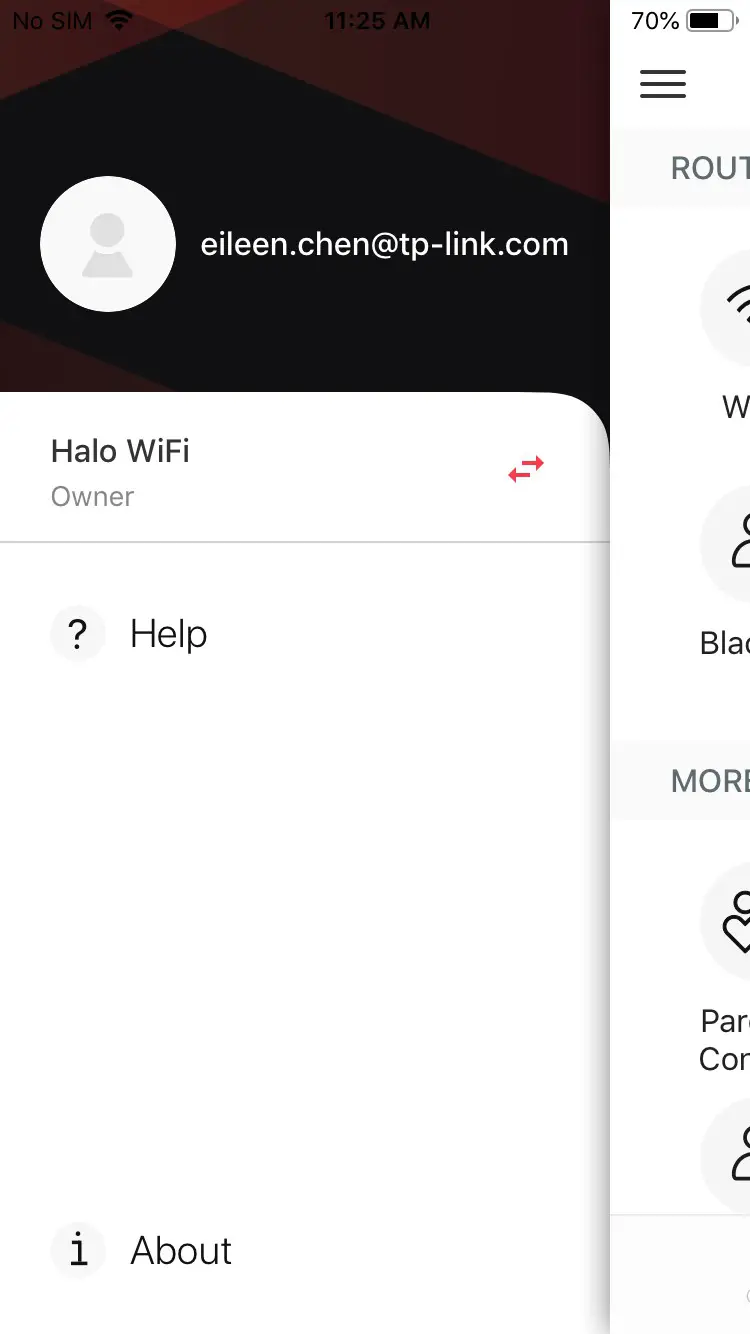Open the profile avatar for eileen.chen@tp-link.com
This screenshot has width=750, height=1334.
[x=107, y=244]
